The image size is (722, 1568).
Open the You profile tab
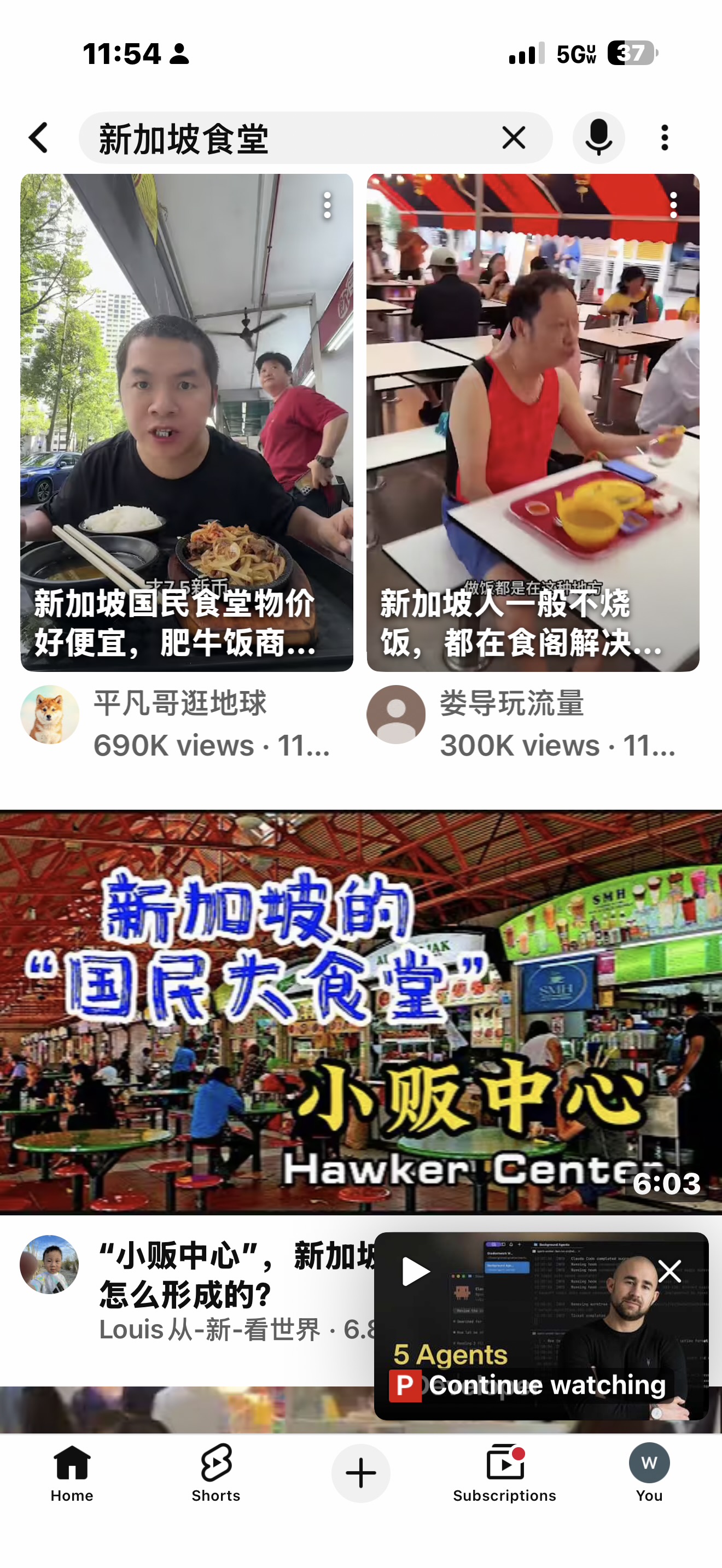pyautogui.click(x=649, y=1472)
